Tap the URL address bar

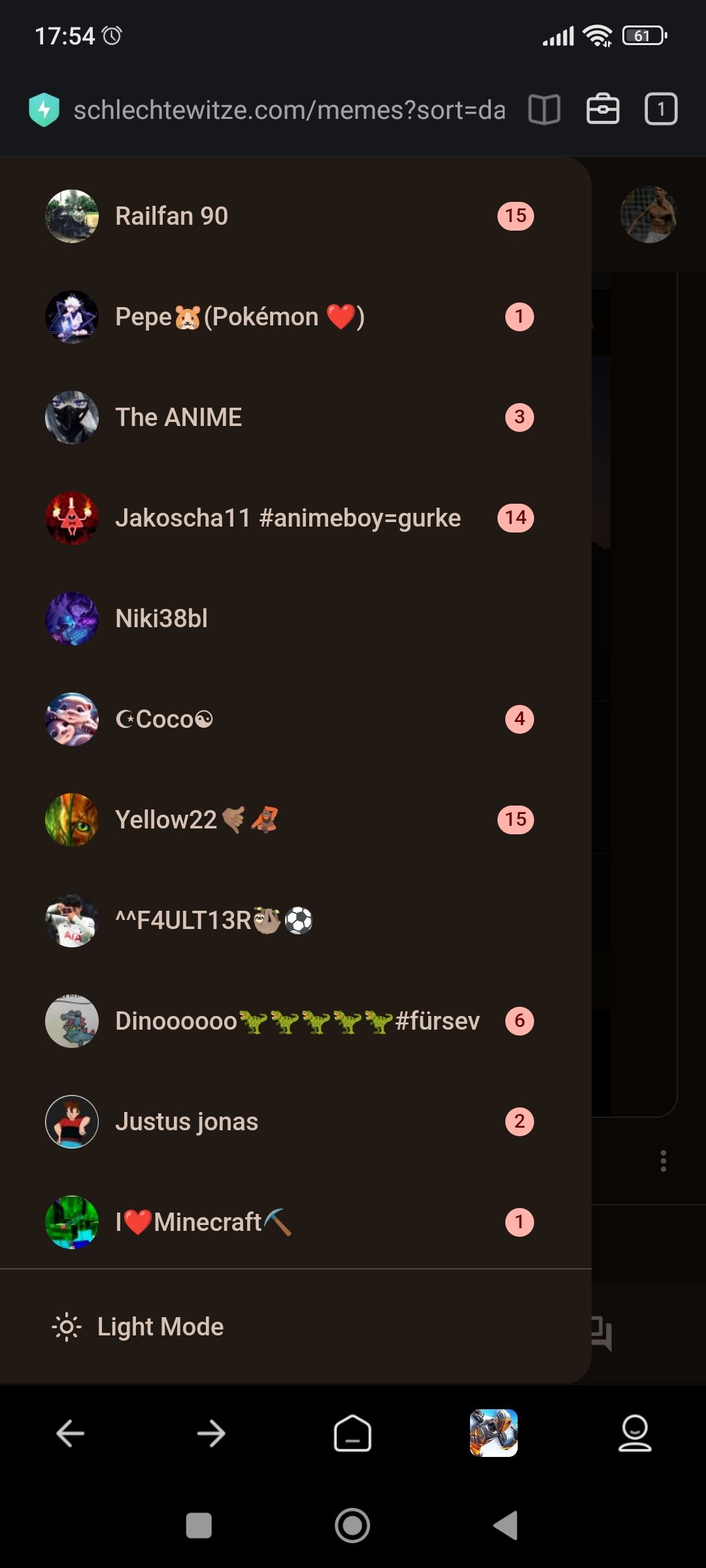click(289, 110)
